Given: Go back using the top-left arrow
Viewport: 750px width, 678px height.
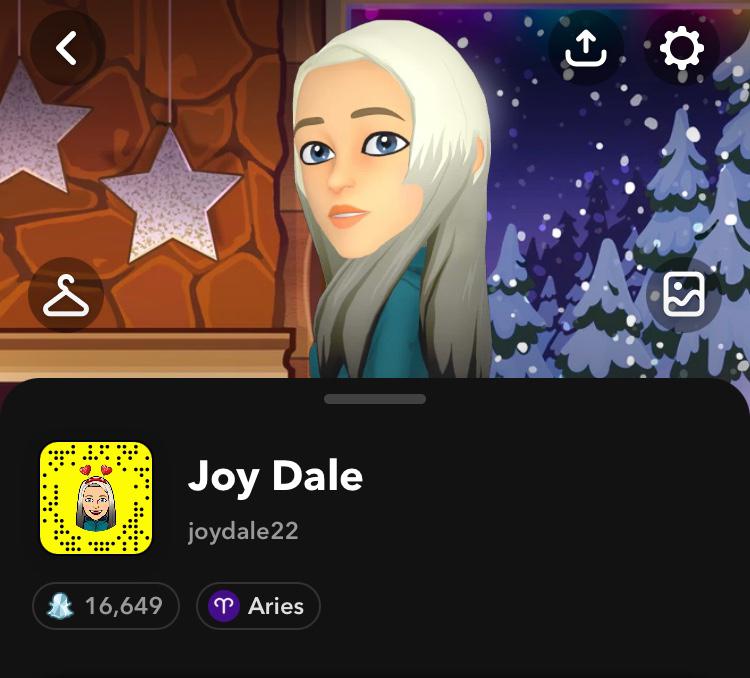Looking at the screenshot, I should click(66, 47).
